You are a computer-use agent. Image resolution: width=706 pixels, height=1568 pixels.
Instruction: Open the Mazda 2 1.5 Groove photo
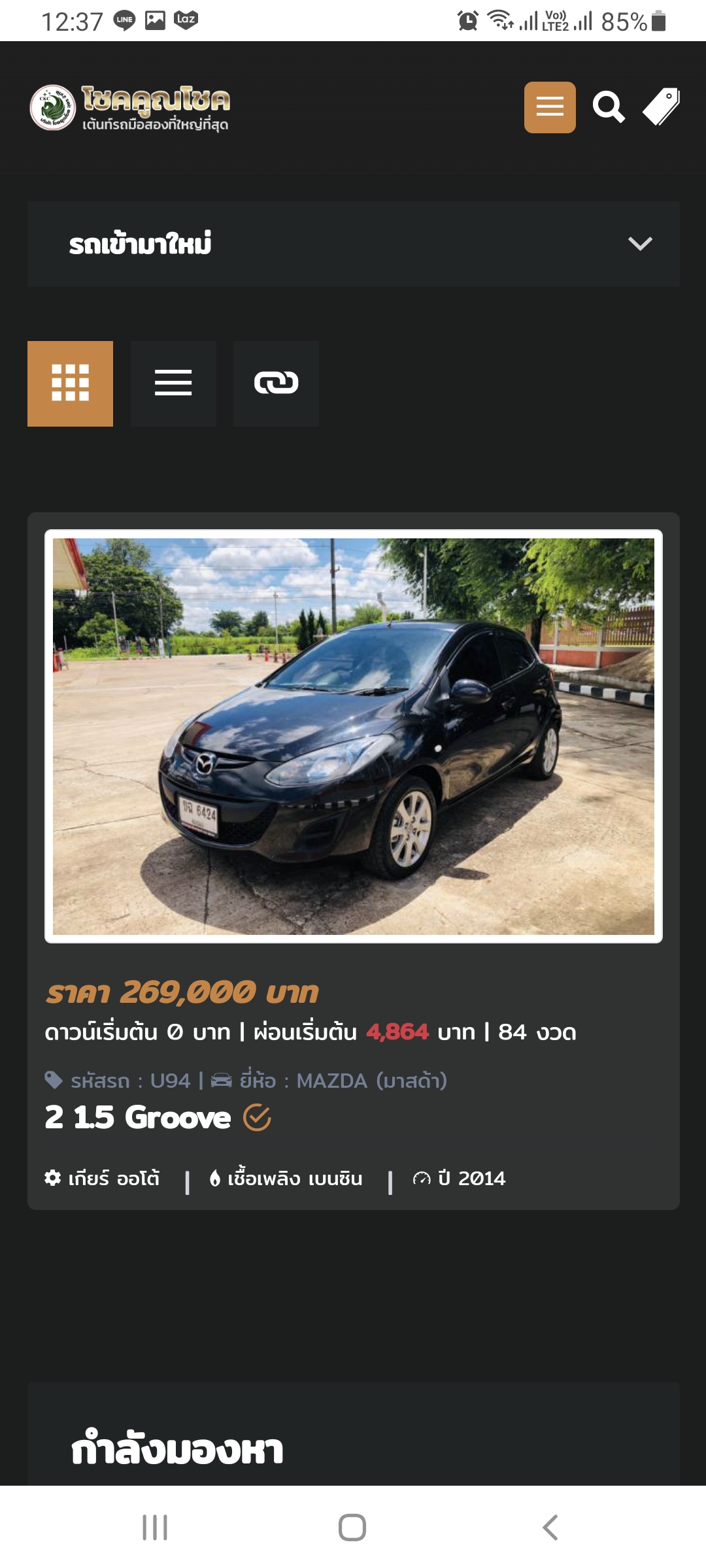pyautogui.click(x=353, y=736)
